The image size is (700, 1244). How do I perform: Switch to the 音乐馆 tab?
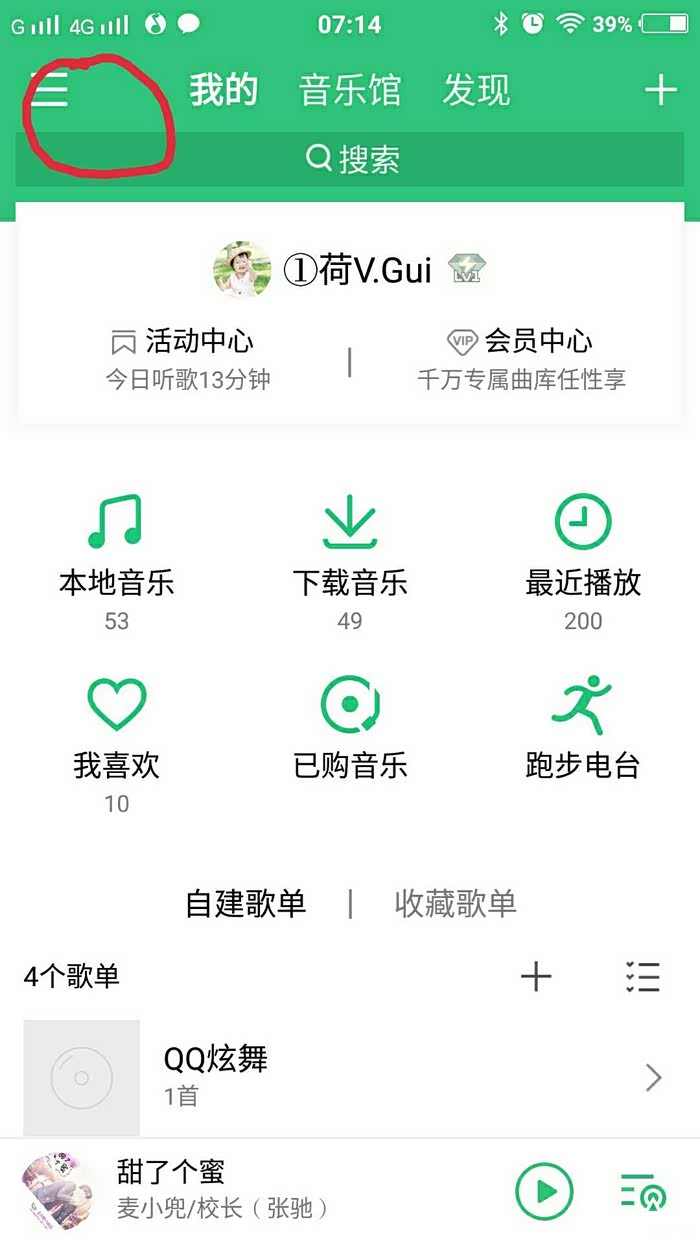(350, 91)
